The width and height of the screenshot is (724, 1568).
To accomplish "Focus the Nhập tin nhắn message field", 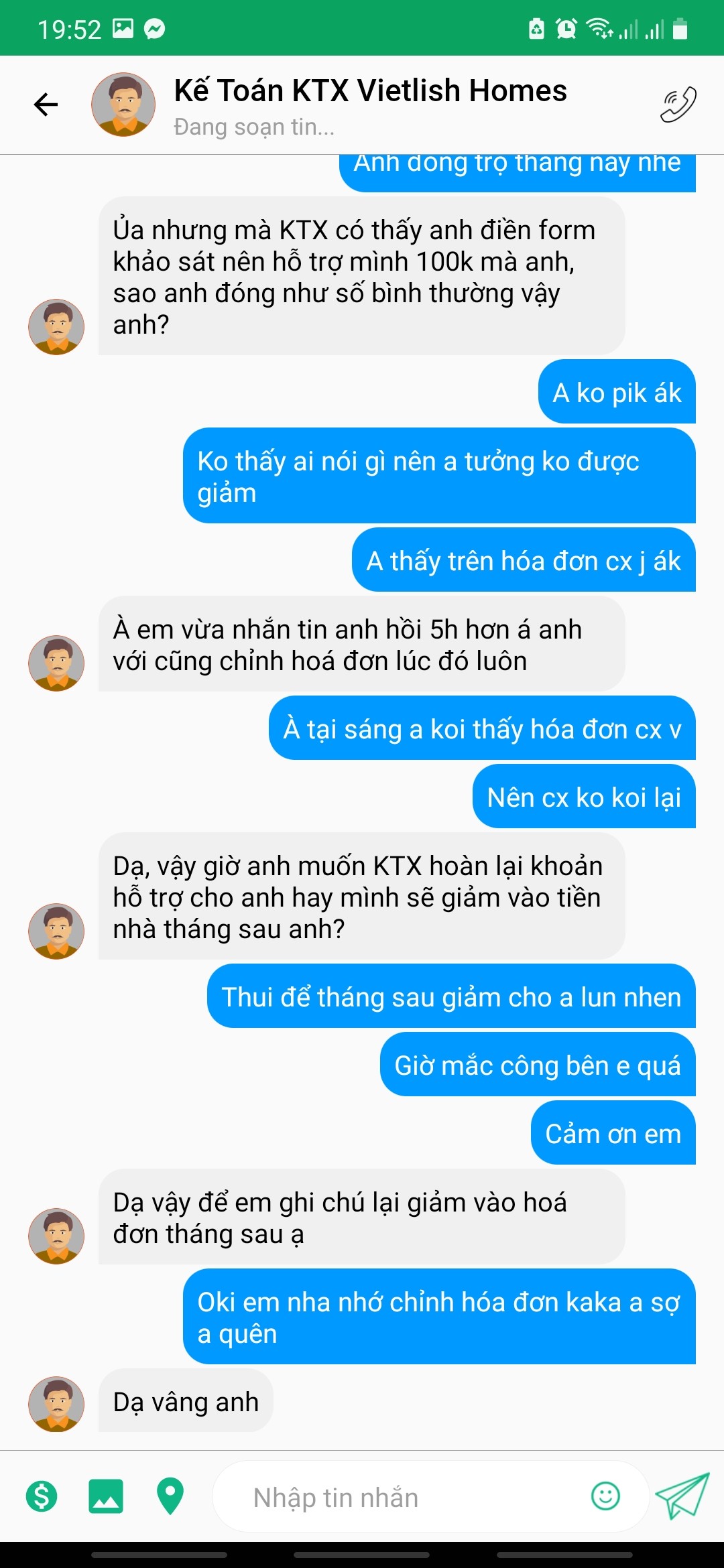I will point(402,1497).
